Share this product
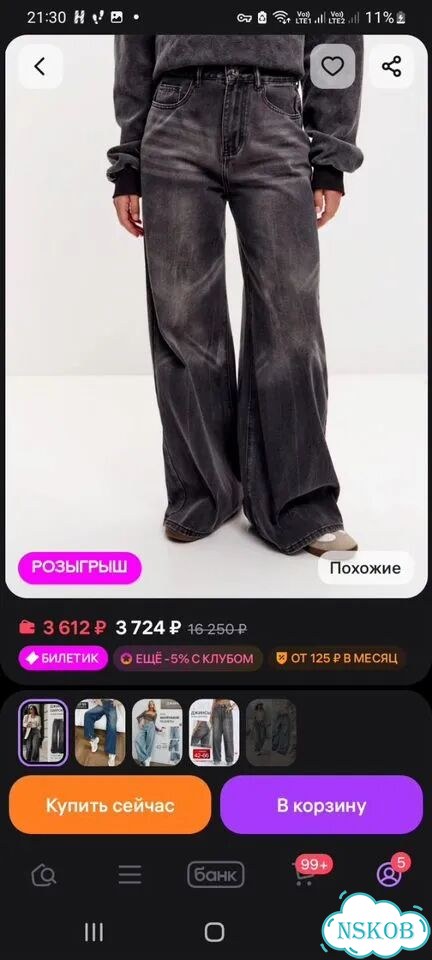 point(391,66)
